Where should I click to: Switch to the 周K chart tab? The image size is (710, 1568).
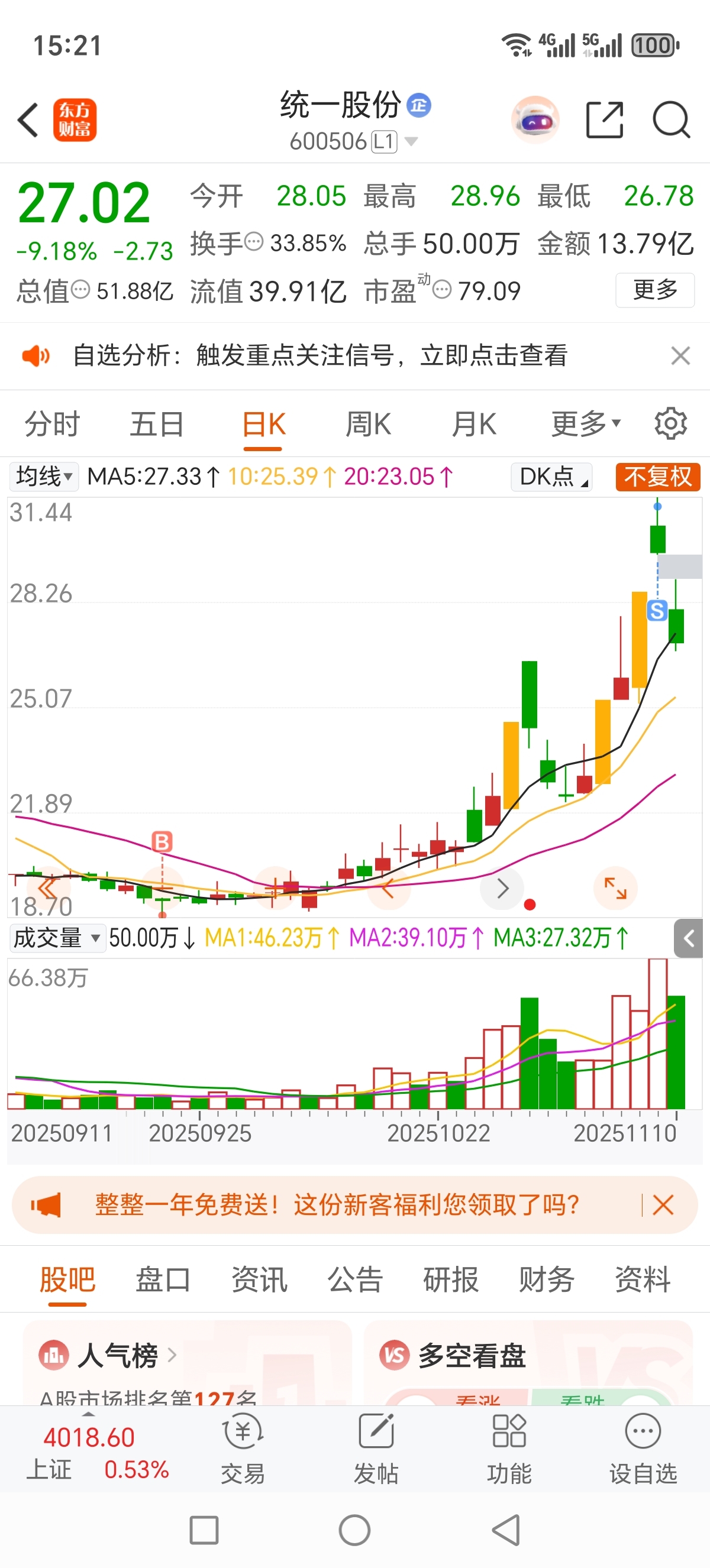pyautogui.click(x=369, y=424)
